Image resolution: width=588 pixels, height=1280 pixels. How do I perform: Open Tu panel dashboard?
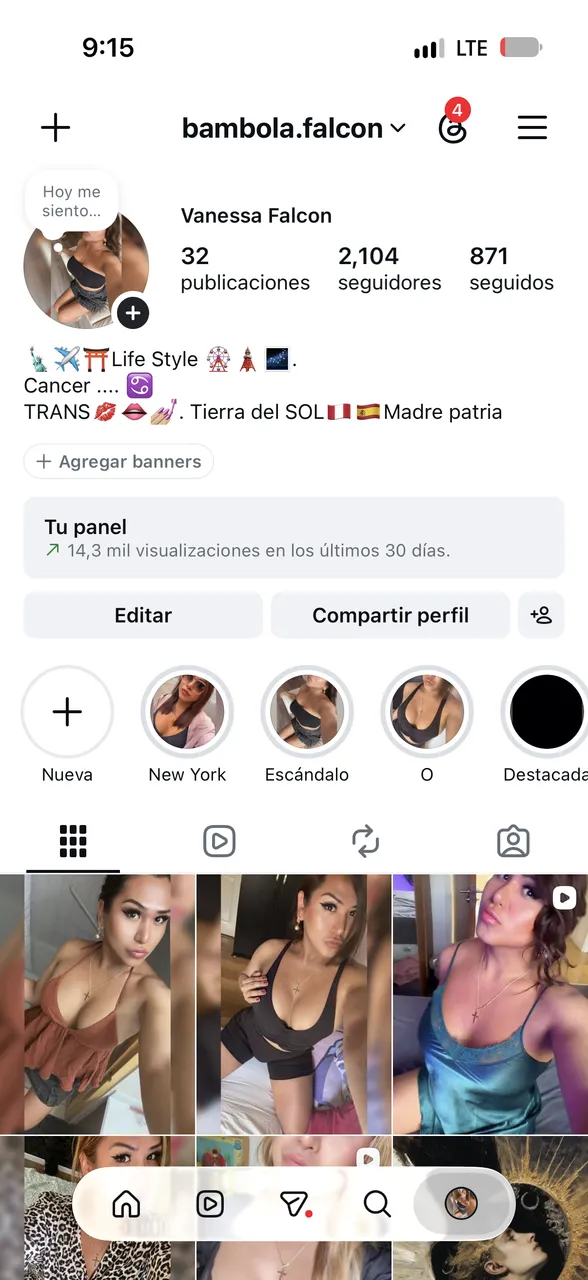click(x=294, y=538)
